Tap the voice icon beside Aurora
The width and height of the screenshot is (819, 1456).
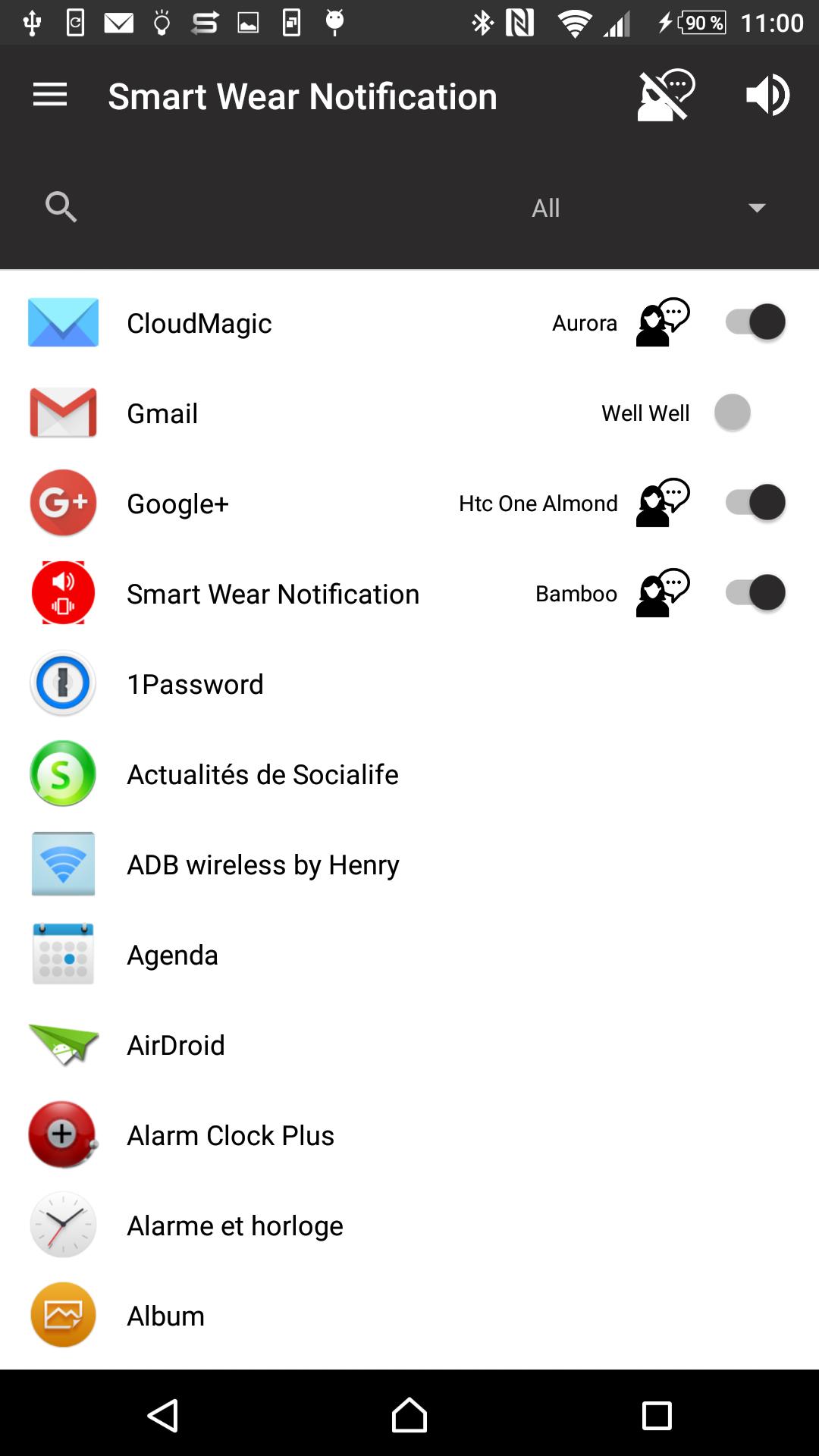pos(663,322)
